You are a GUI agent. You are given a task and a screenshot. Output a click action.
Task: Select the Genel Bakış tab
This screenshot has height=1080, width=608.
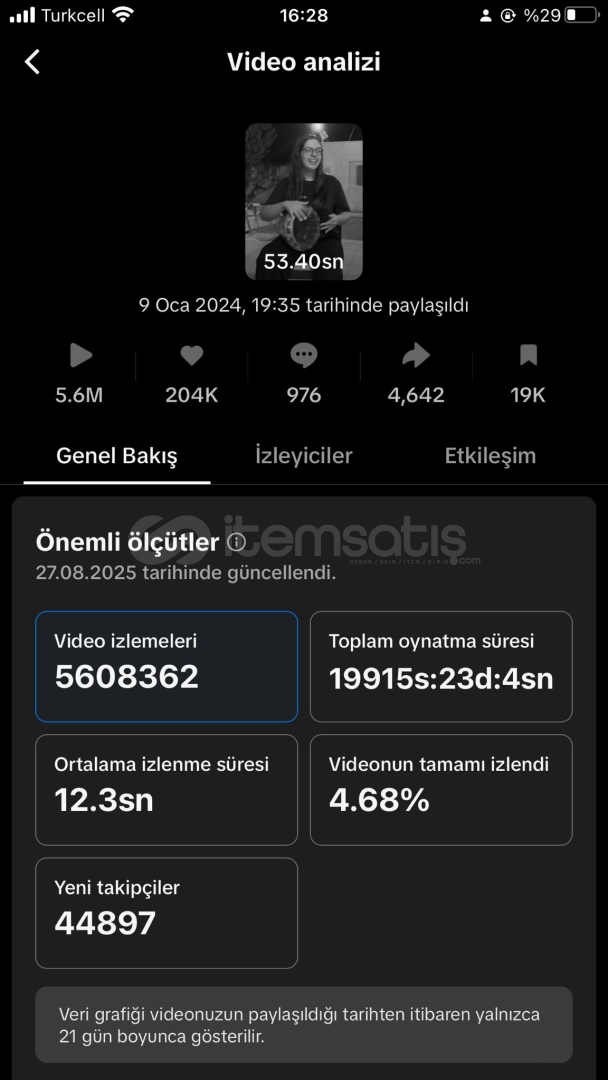pos(116,456)
